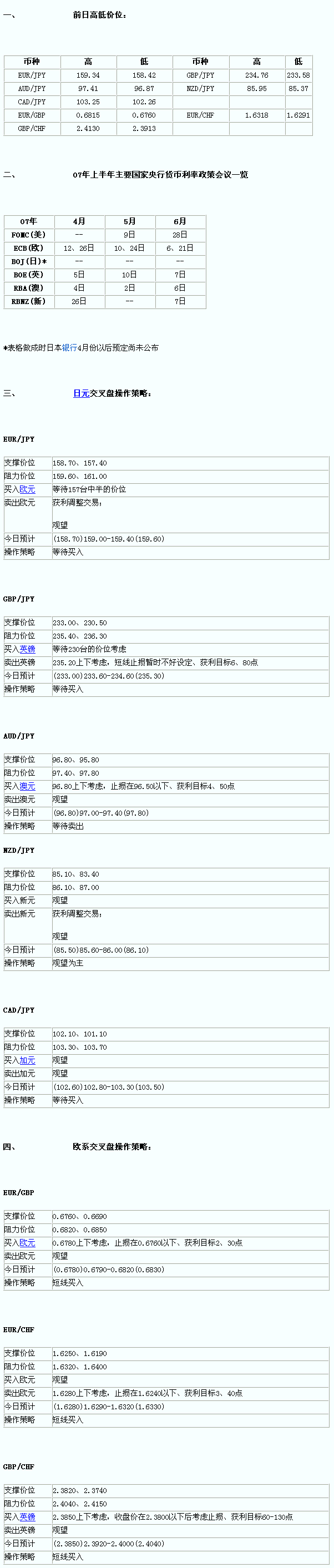Screen dimensions: 334x1568
Task: Open the 澳元 link under AUD/JPY
Action: pyautogui.click(x=27, y=786)
